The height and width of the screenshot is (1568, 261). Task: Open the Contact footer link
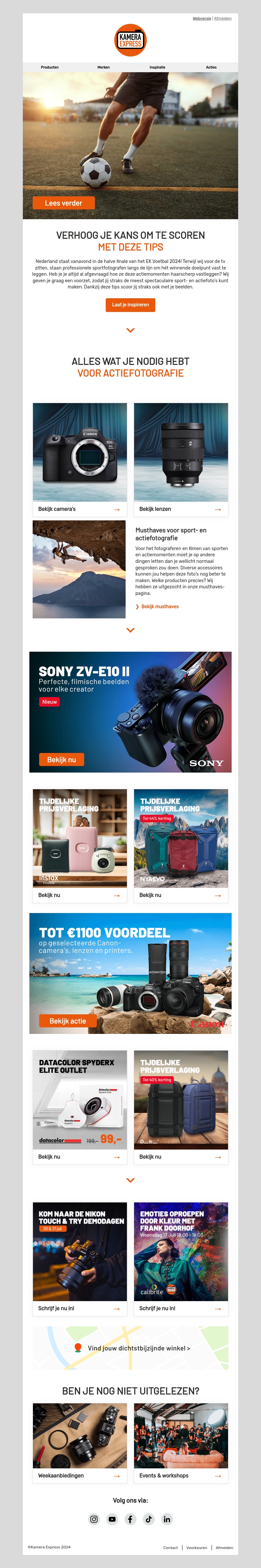(170, 1547)
